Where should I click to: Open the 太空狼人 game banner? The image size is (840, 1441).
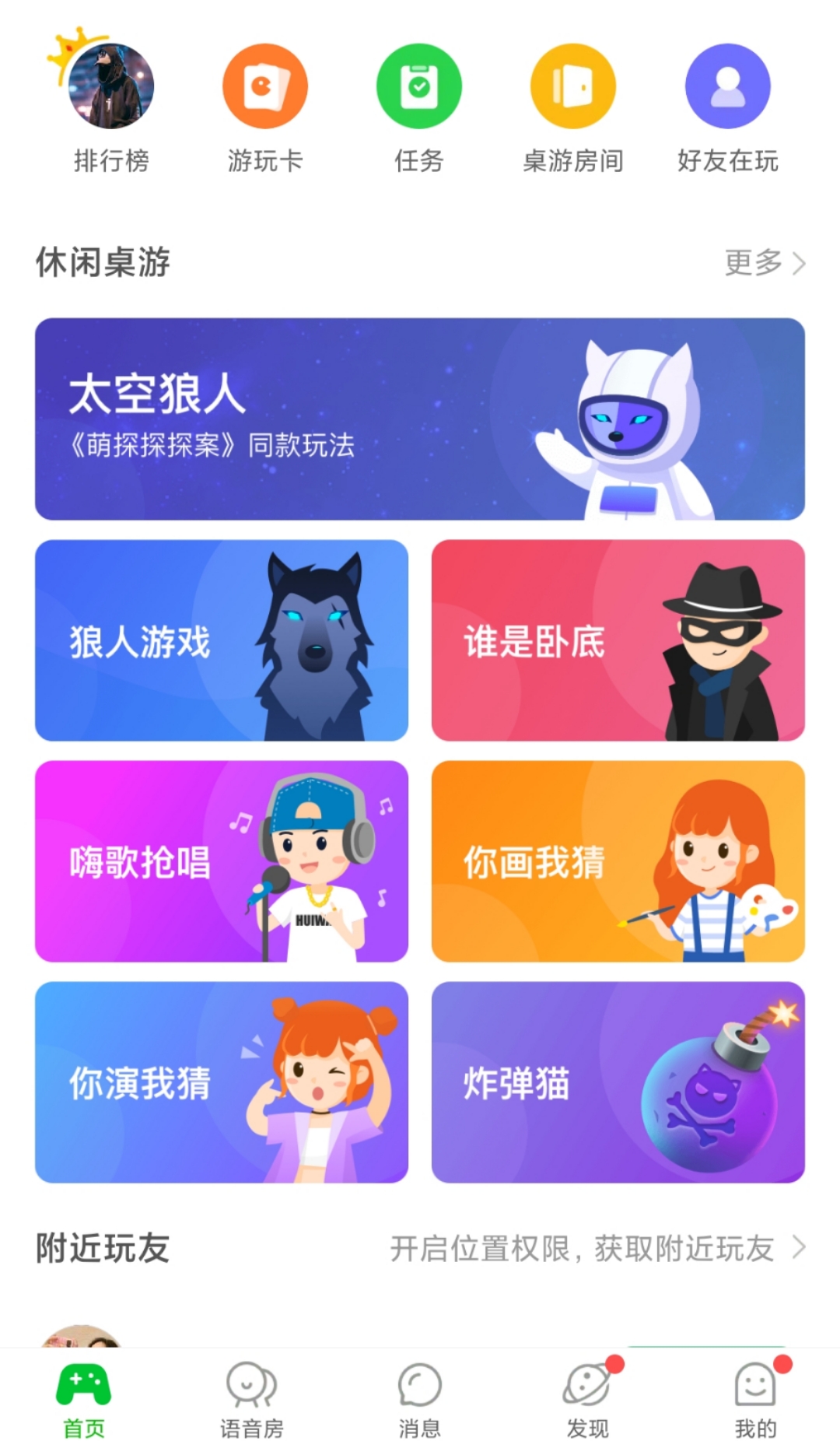[x=420, y=419]
